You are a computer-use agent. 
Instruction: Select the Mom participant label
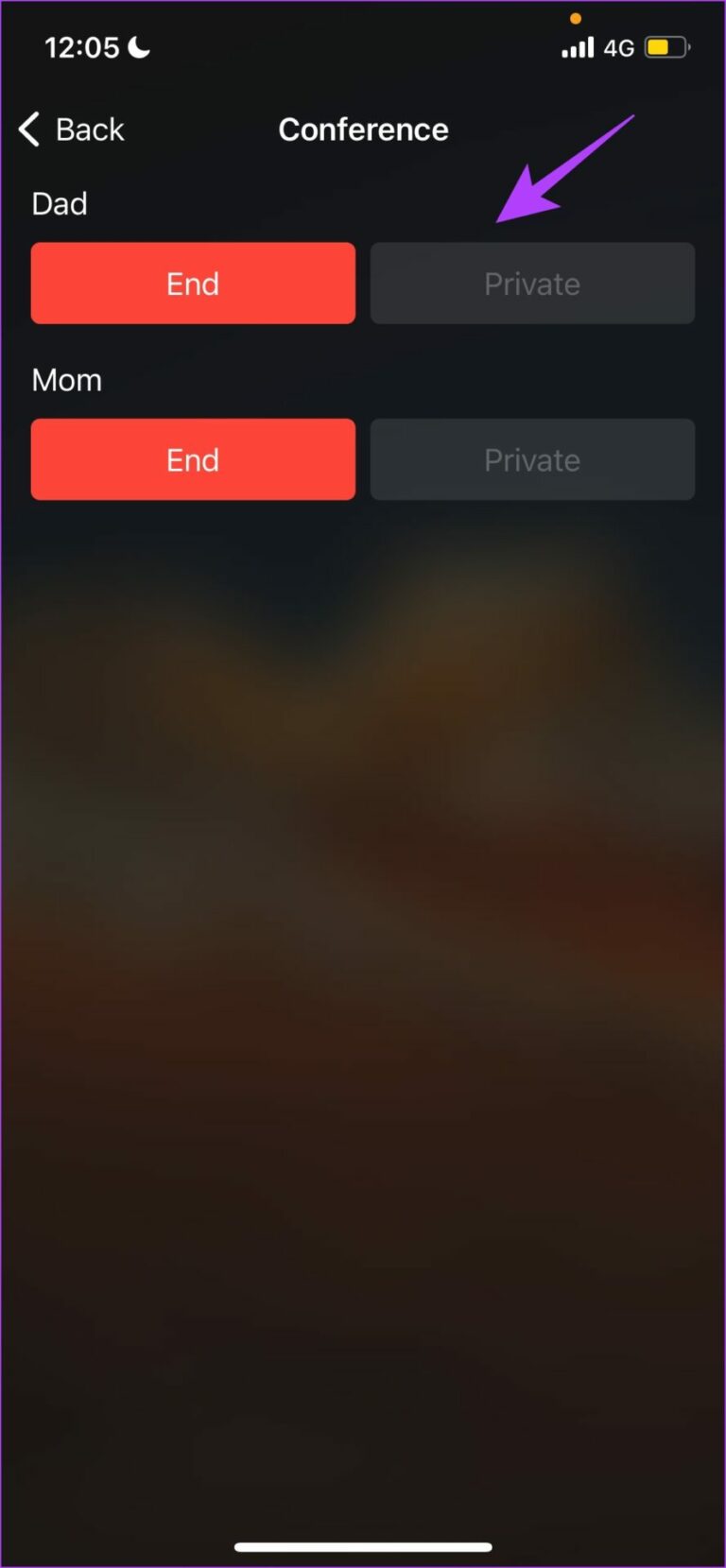pyautogui.click(x=67, y=380)
